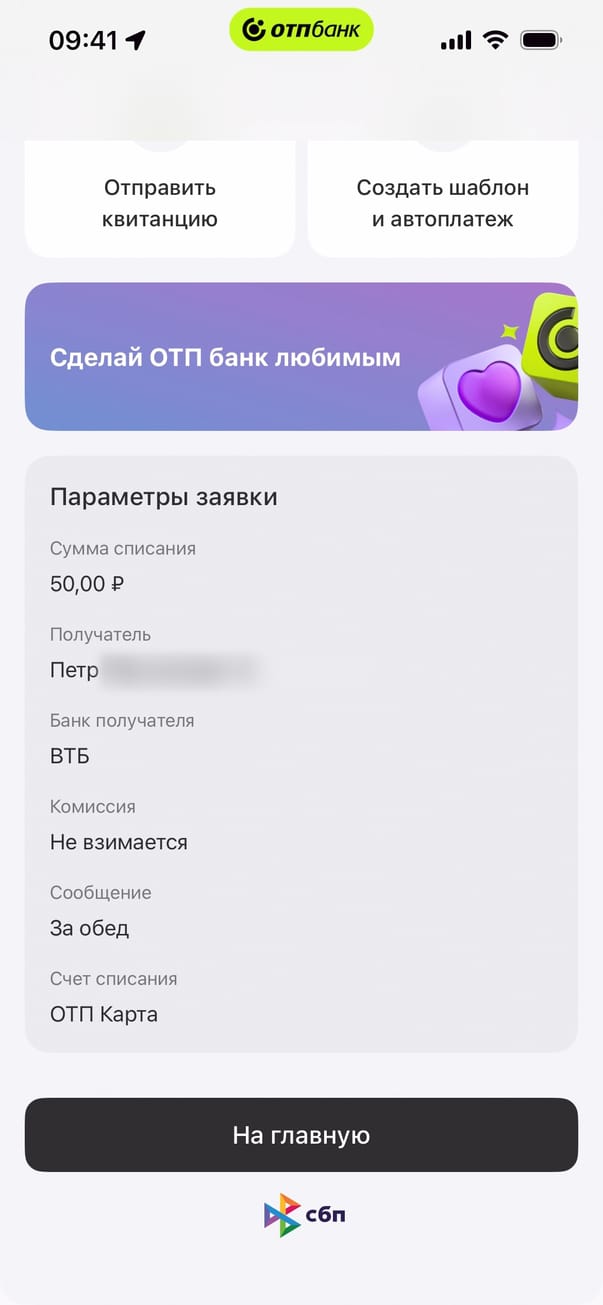
Task: Tap the Отправить квитанцию button
Action: click(x=160, y=202)
